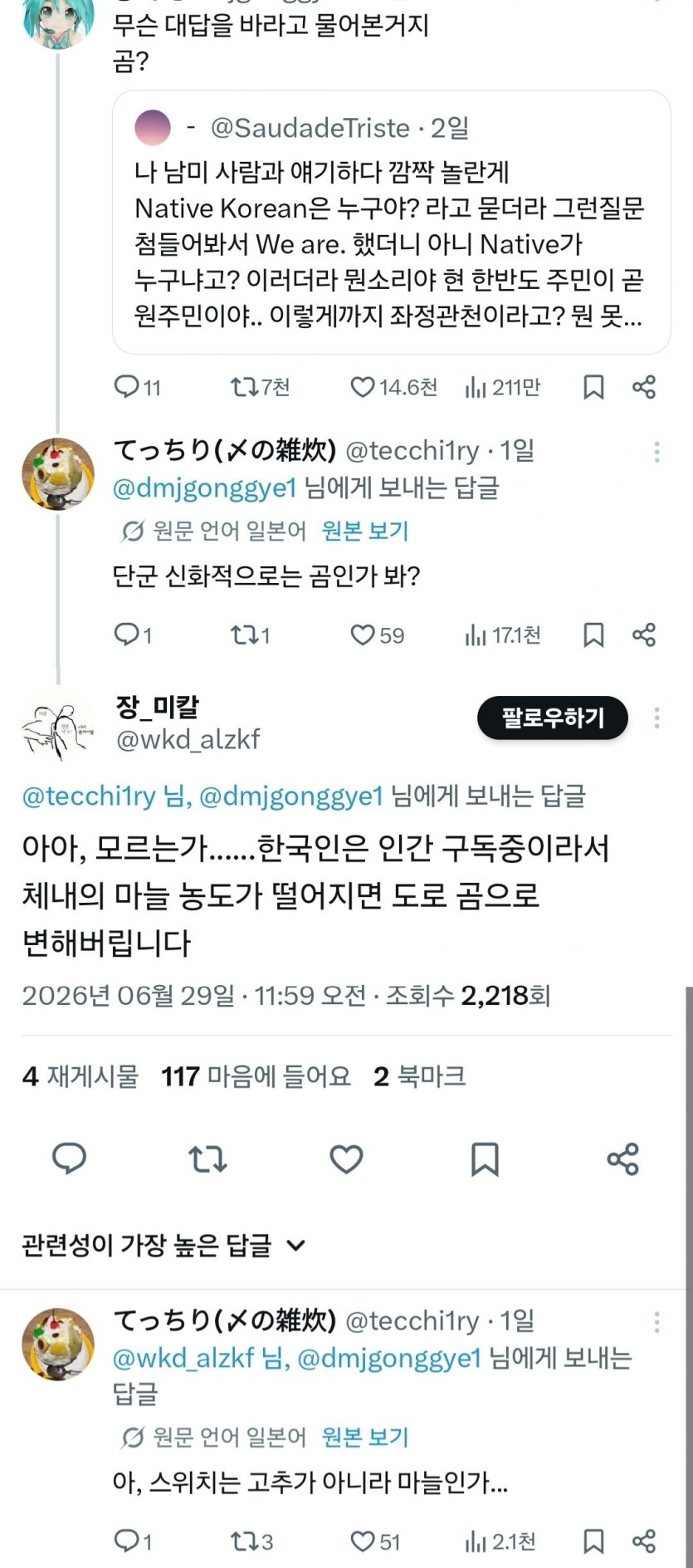Image resolution: width=693 pixels, height=1568 pixels.
Task: Like the main post by 장_미칼
Action: (346, 1159)
